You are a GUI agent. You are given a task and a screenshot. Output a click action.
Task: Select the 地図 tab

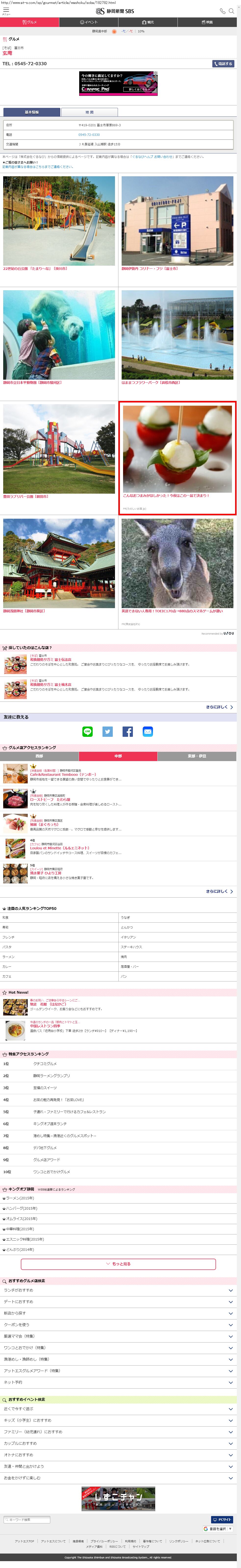[89, 112]
